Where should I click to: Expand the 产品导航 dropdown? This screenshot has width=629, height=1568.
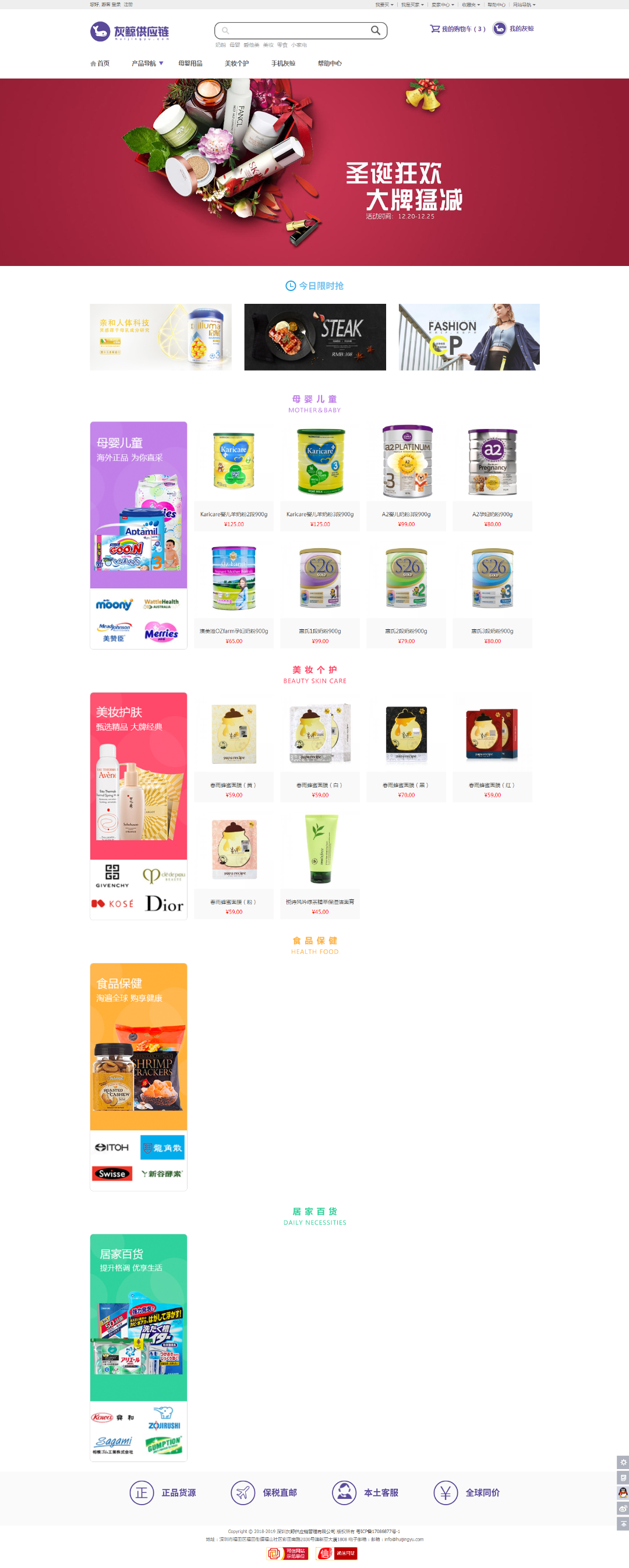pyautogui.click(x=147, y=63)
